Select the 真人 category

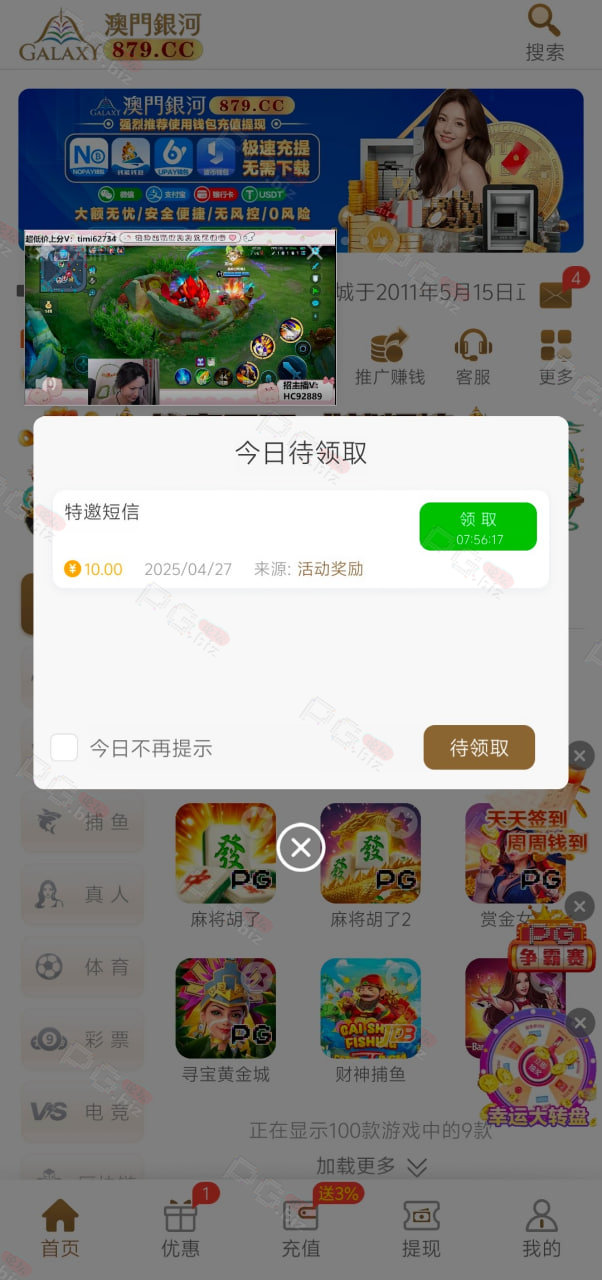click(83, 894)
